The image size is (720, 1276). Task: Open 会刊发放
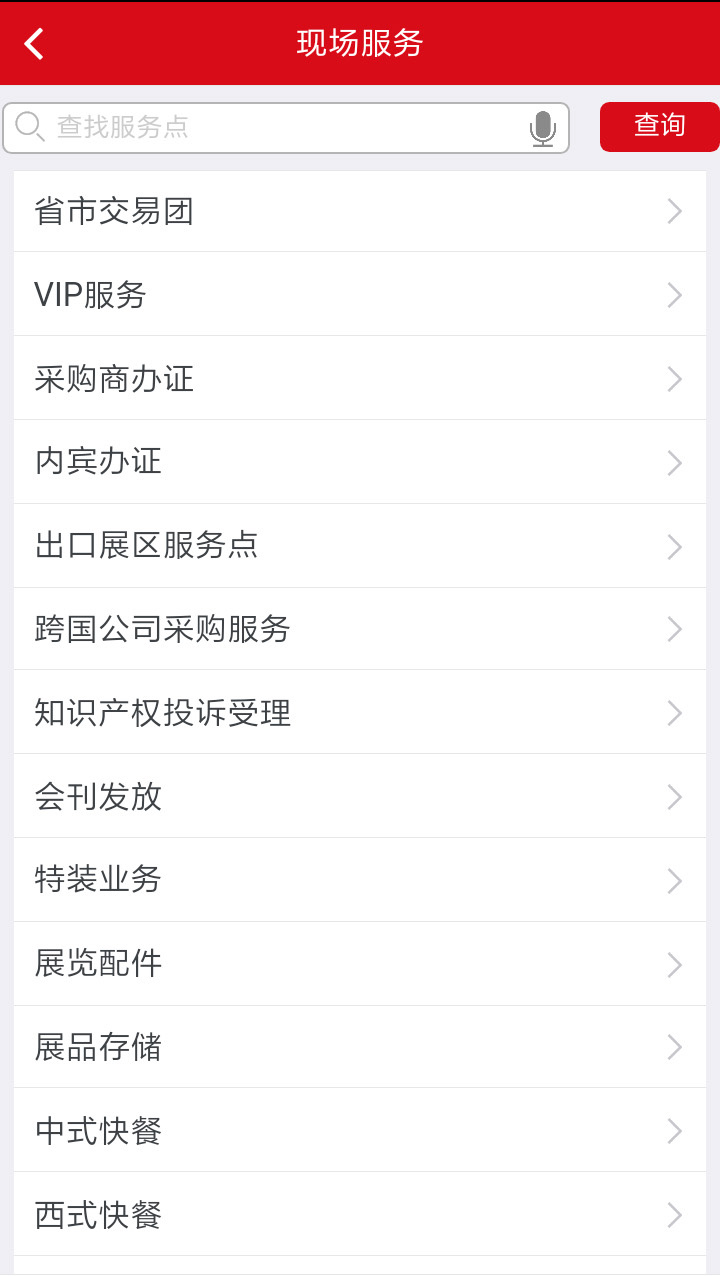click(x=360, y=797)
